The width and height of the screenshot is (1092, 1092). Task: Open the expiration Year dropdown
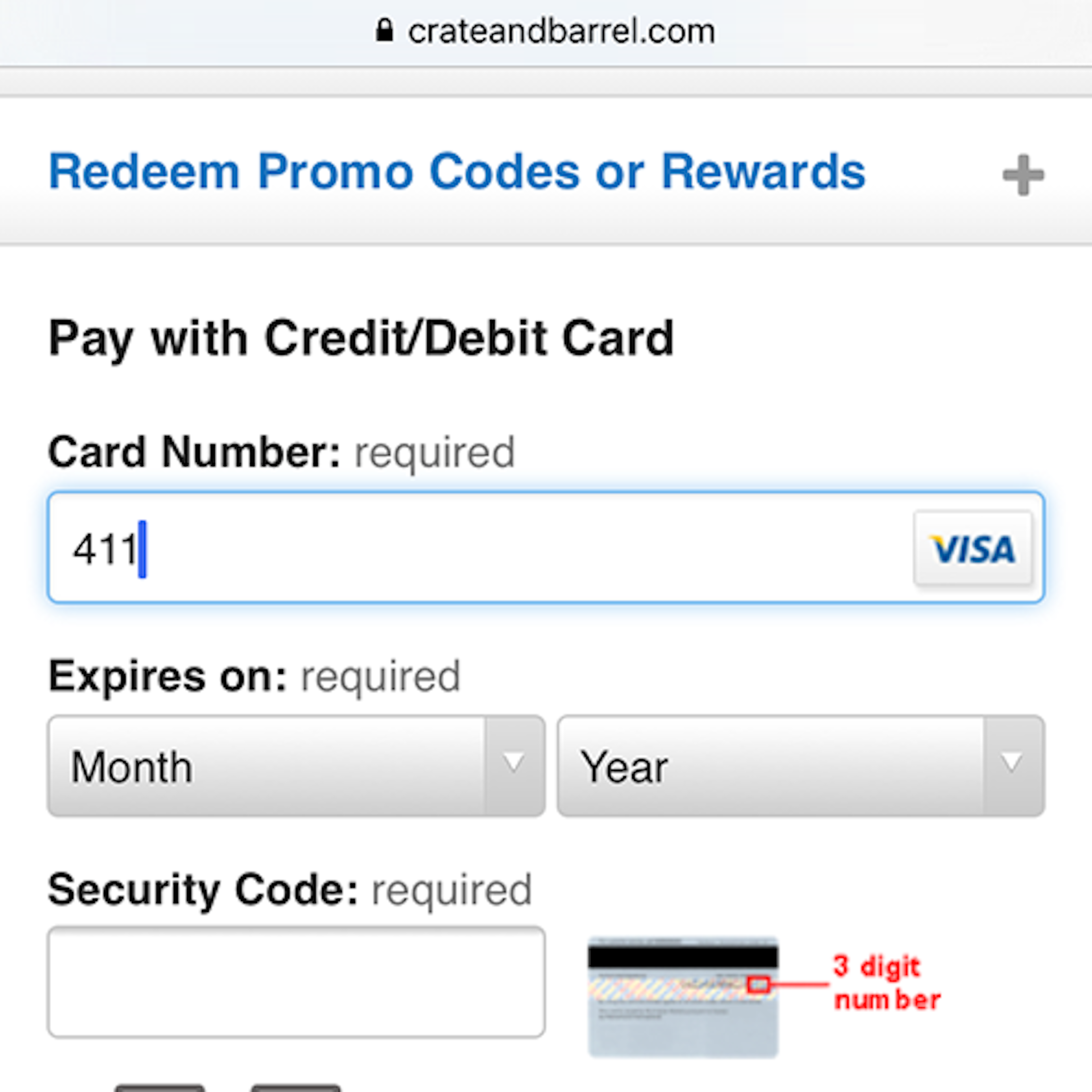click(x=800, y=766)
